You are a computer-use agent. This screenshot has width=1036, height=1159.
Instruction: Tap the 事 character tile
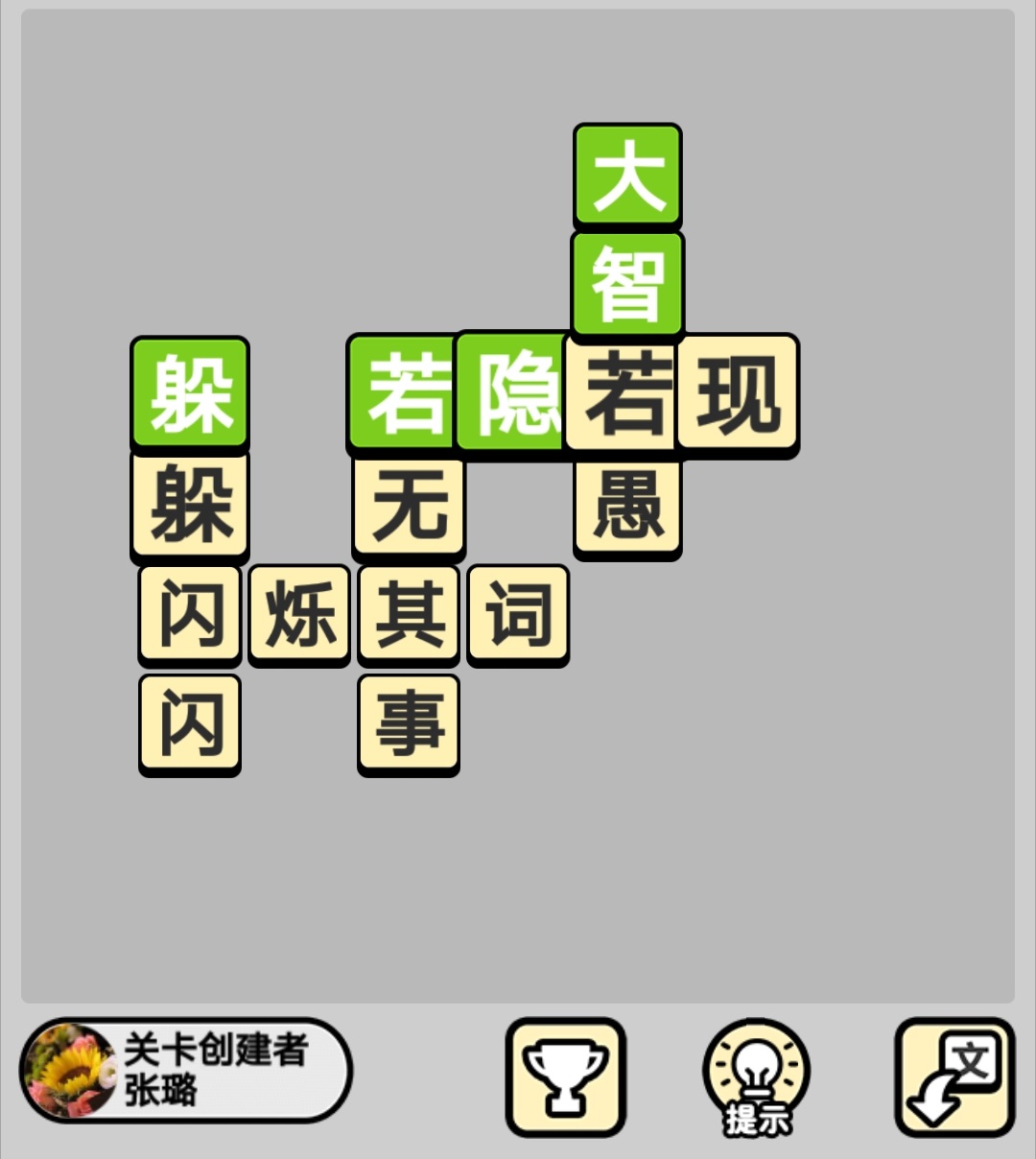click(409, 723)
